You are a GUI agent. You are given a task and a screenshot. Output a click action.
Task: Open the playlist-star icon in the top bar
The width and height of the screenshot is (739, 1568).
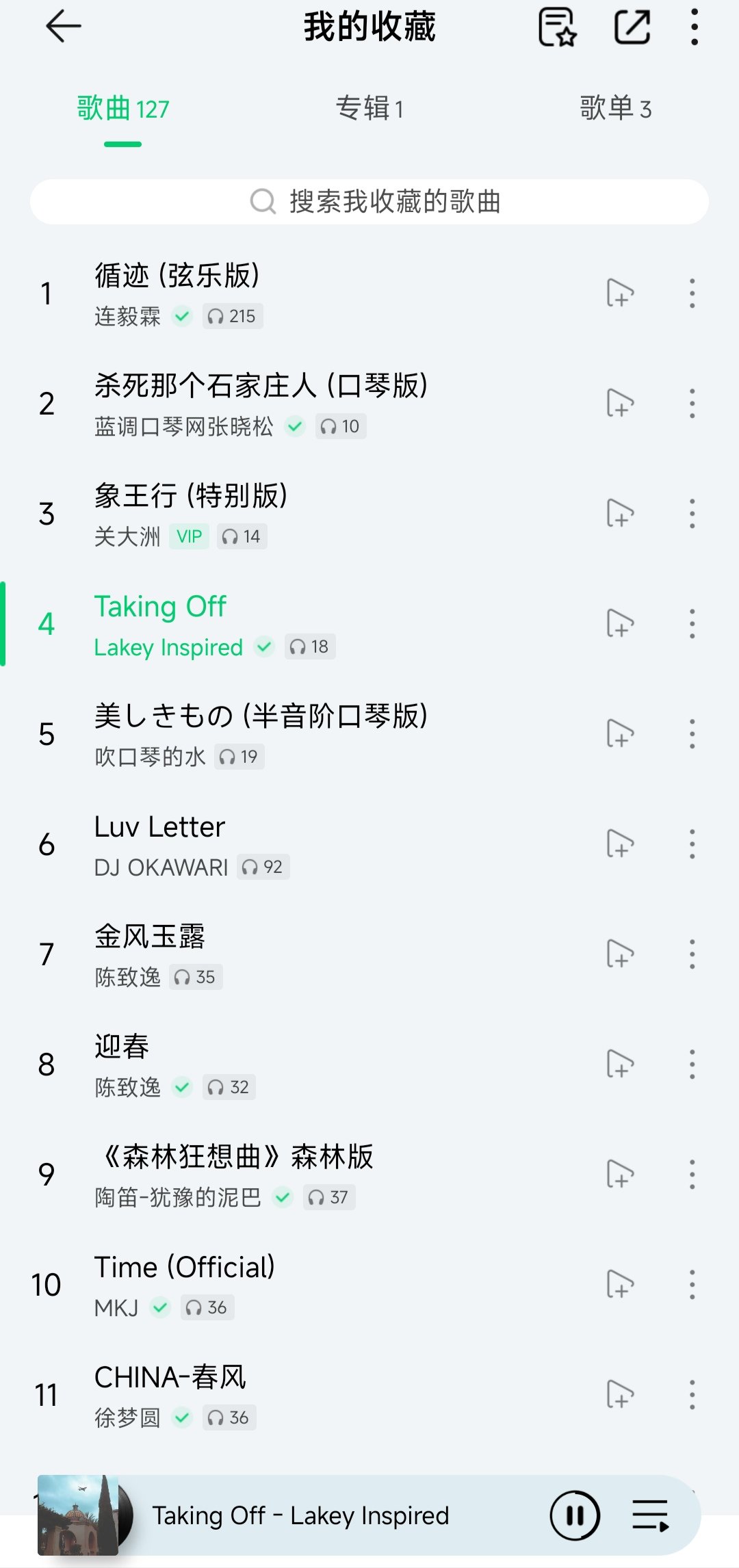[x=557, y=27]
